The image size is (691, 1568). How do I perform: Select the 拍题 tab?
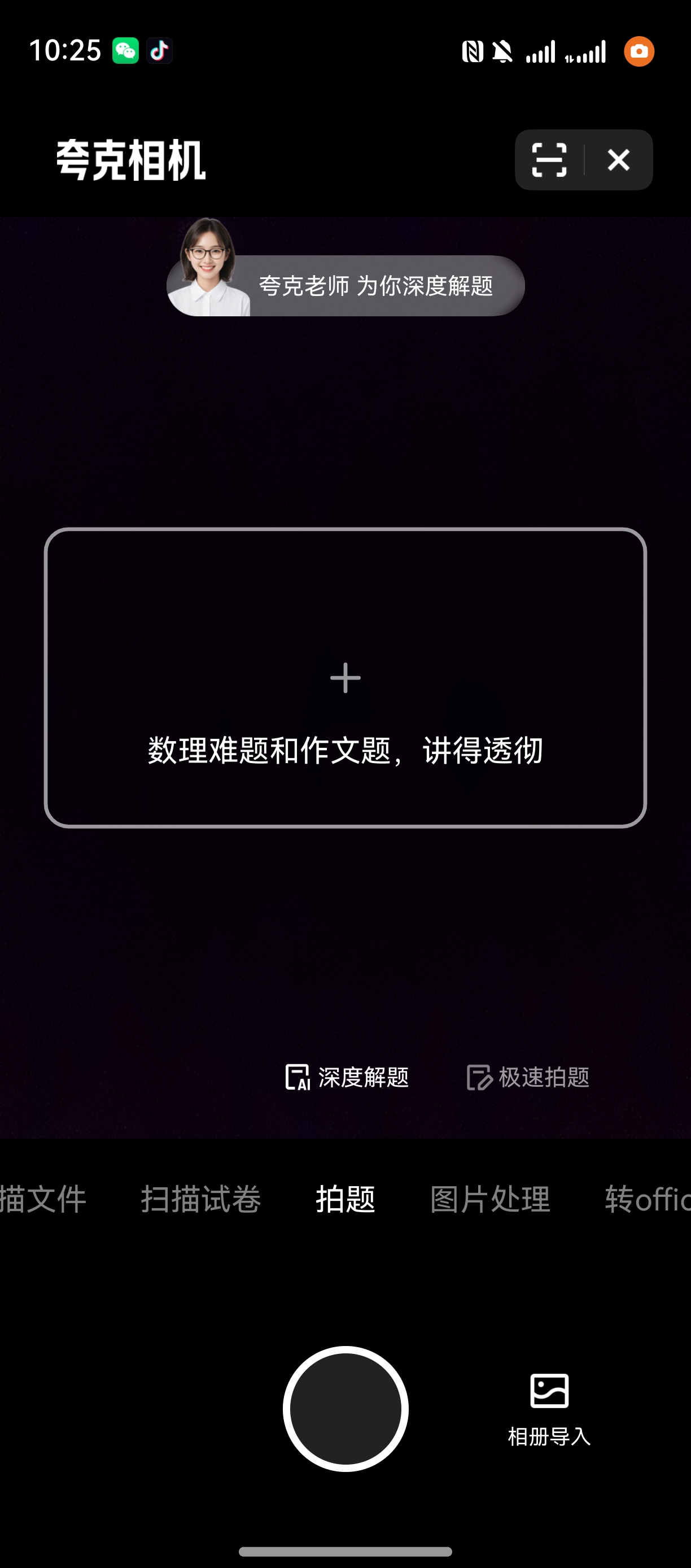pyautogui.click(x=345, y=1199)
